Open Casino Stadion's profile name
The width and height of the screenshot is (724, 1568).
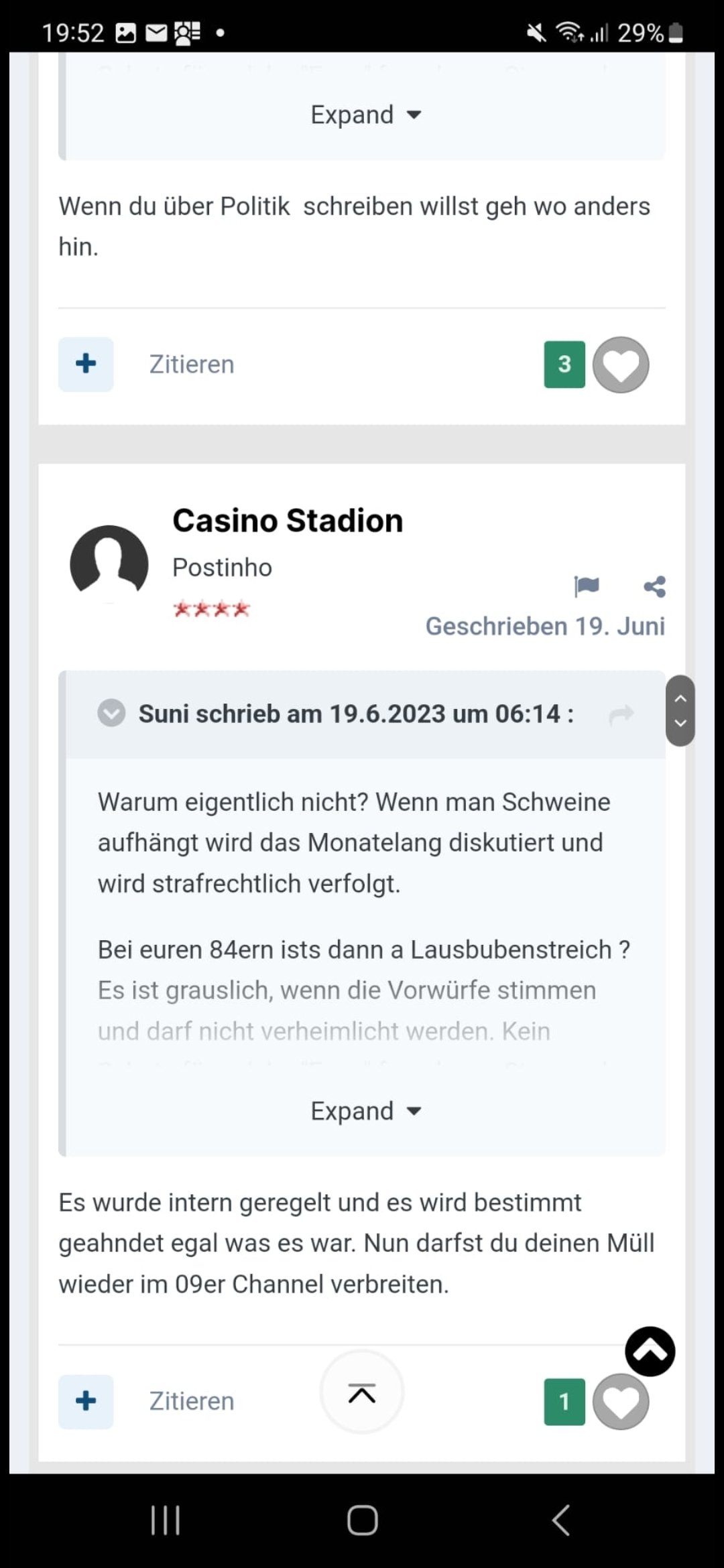point(288,521)
